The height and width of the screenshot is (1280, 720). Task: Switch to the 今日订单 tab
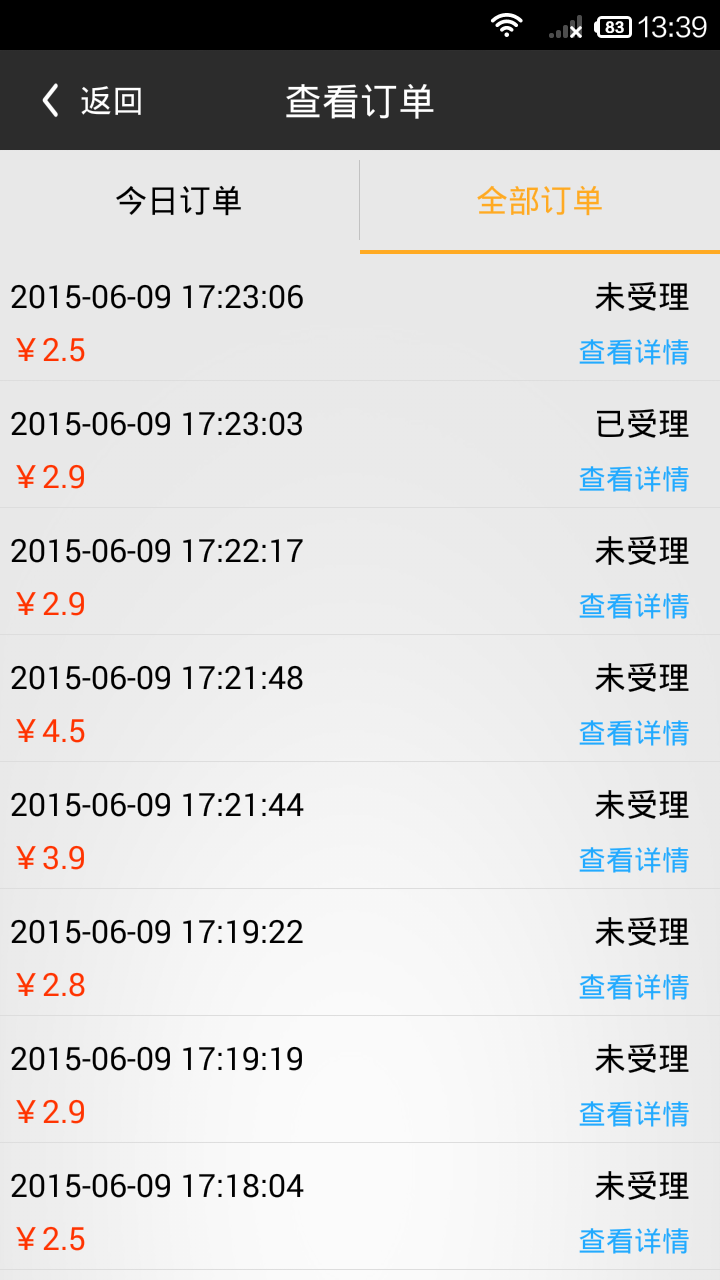click(x=179, y=201)
